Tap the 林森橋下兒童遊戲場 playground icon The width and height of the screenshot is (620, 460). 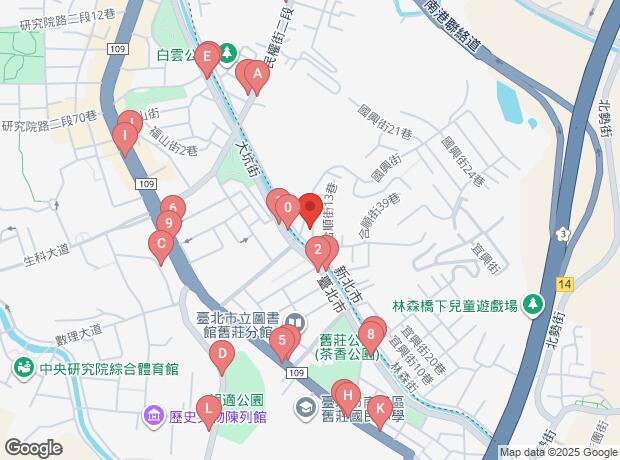tap(537, 302)
